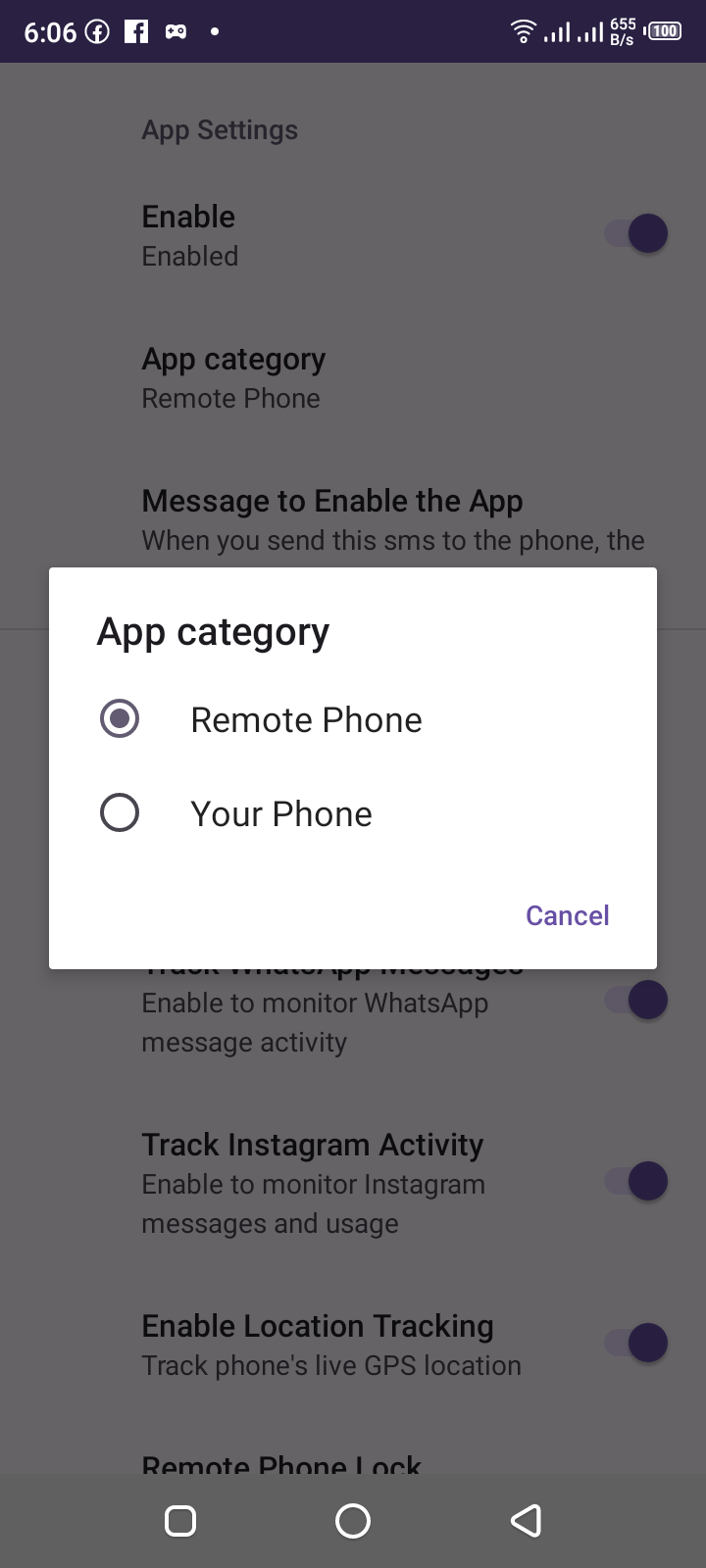Tap the Back navigation triangle button
706x1568 pixels.
click(x=526, y=1521)
